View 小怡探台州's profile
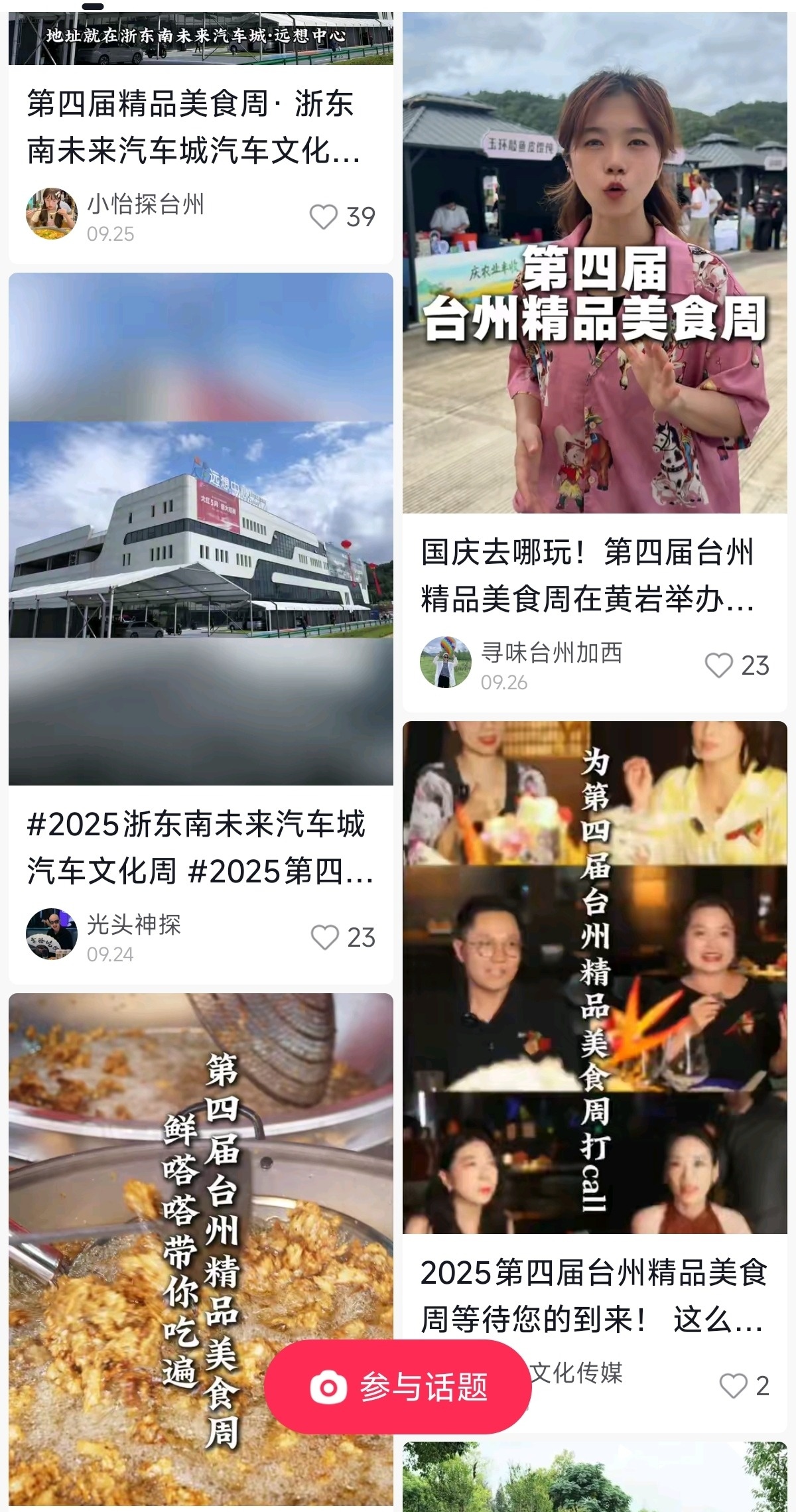 click(x=52, y=214)
